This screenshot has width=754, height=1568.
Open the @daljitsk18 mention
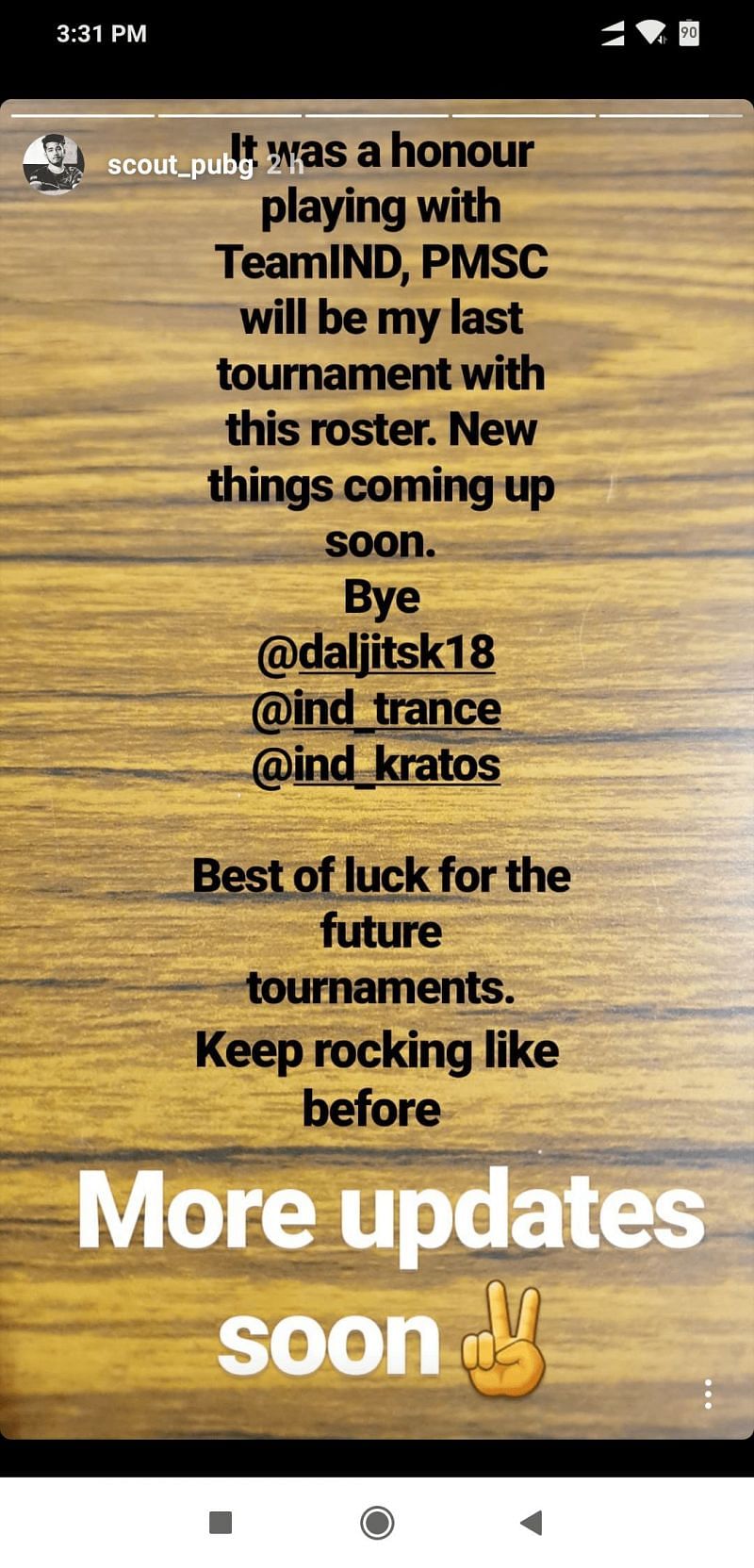[376, 652]
